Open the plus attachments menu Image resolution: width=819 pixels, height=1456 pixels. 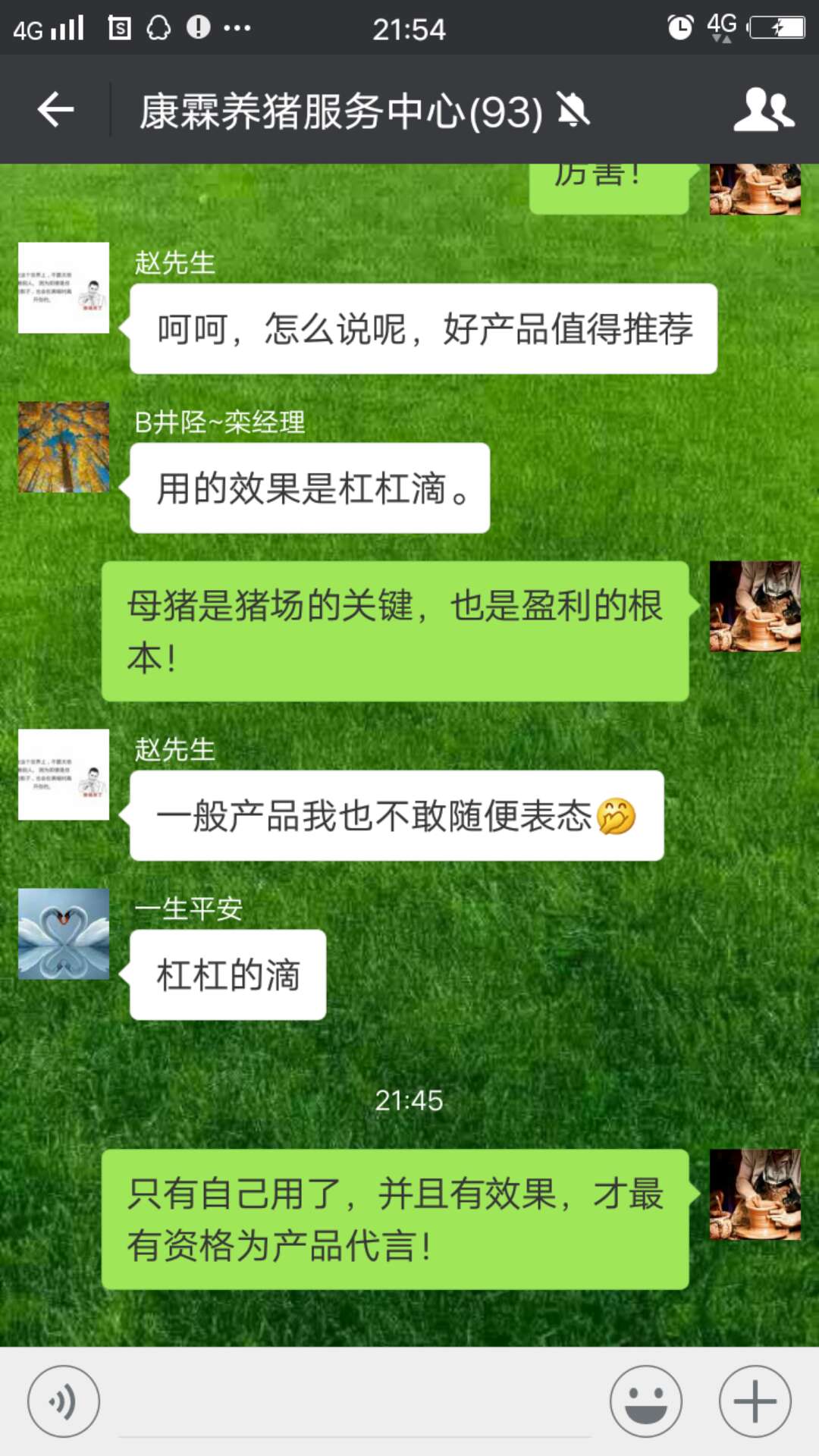755,1401
